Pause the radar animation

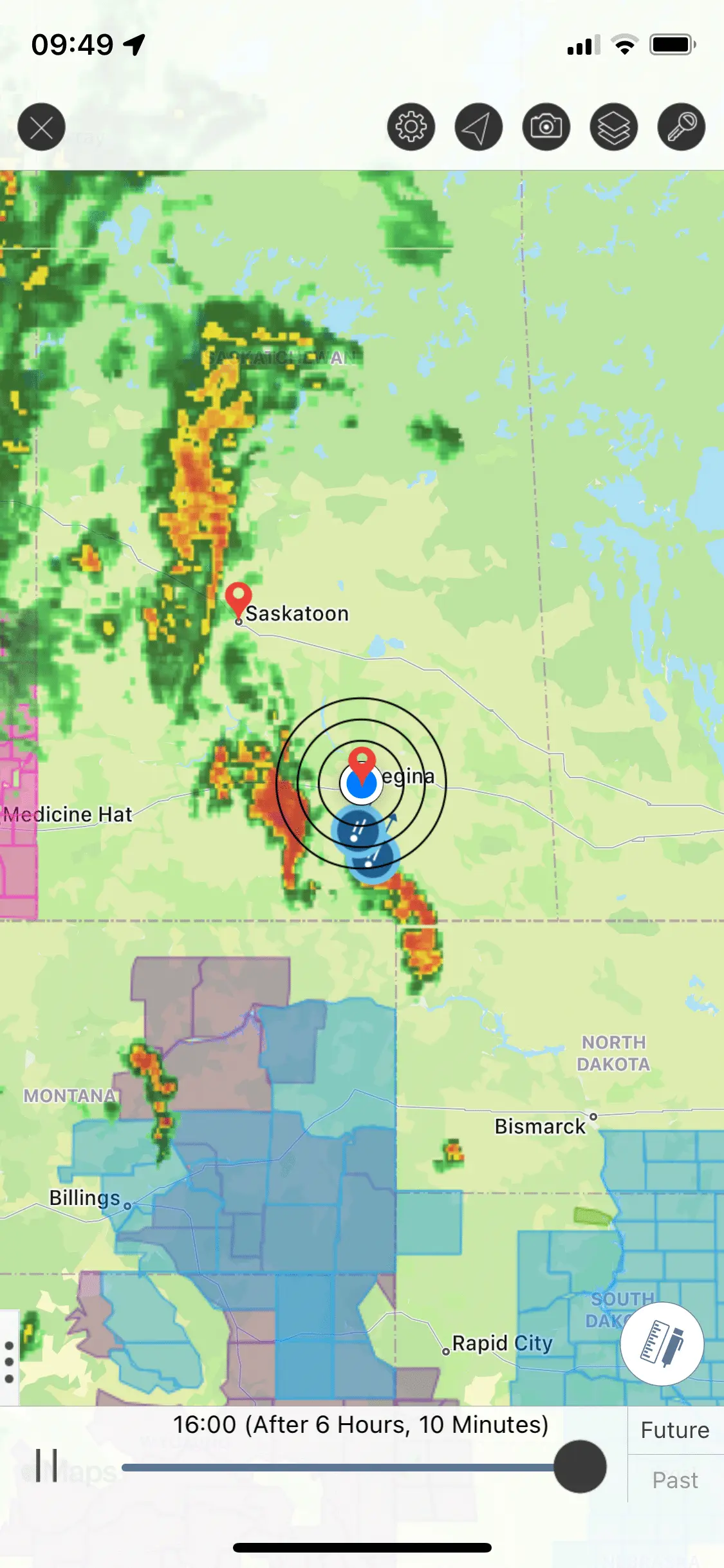[47, 1466]
